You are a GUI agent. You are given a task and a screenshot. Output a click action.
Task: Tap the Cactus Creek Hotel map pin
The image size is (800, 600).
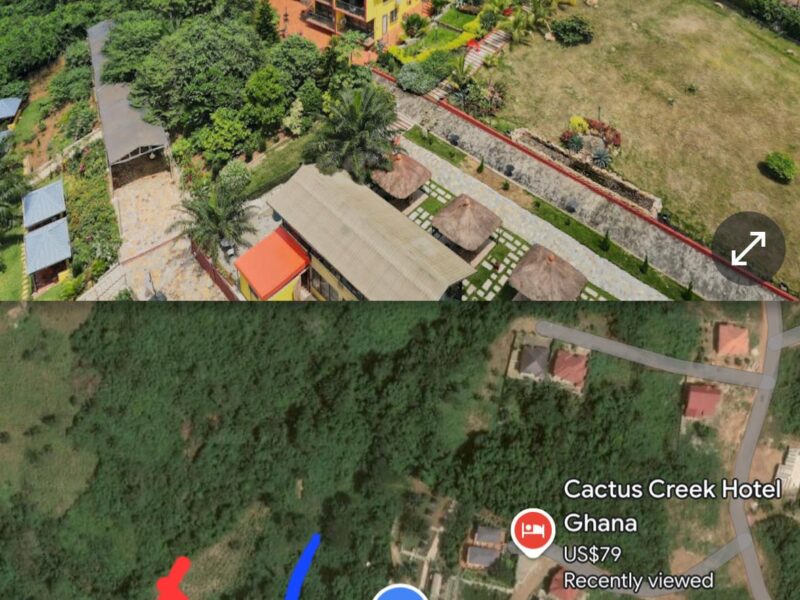tap(533, 530)
